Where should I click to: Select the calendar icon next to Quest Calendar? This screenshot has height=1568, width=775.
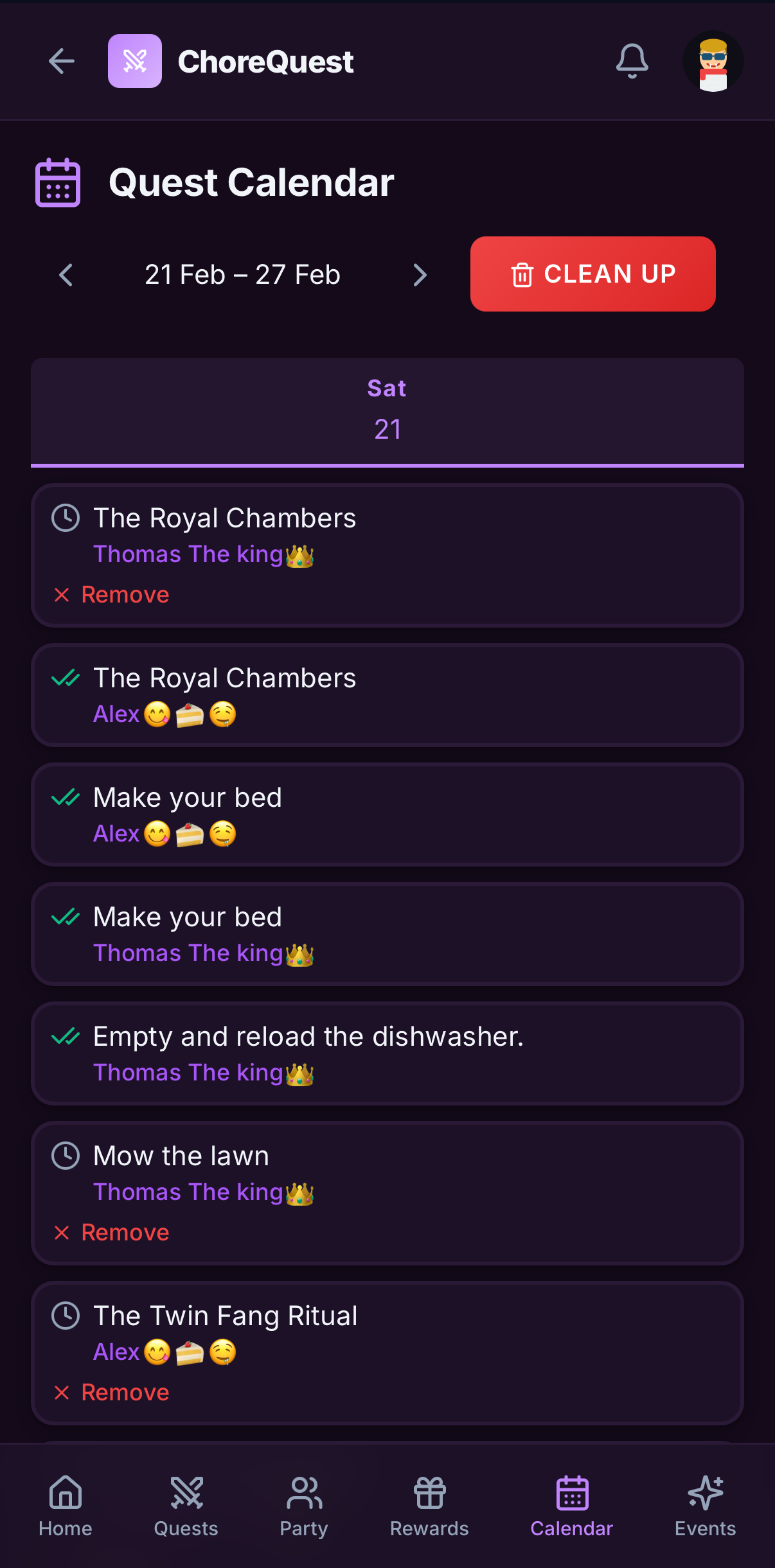click(58, 183)
